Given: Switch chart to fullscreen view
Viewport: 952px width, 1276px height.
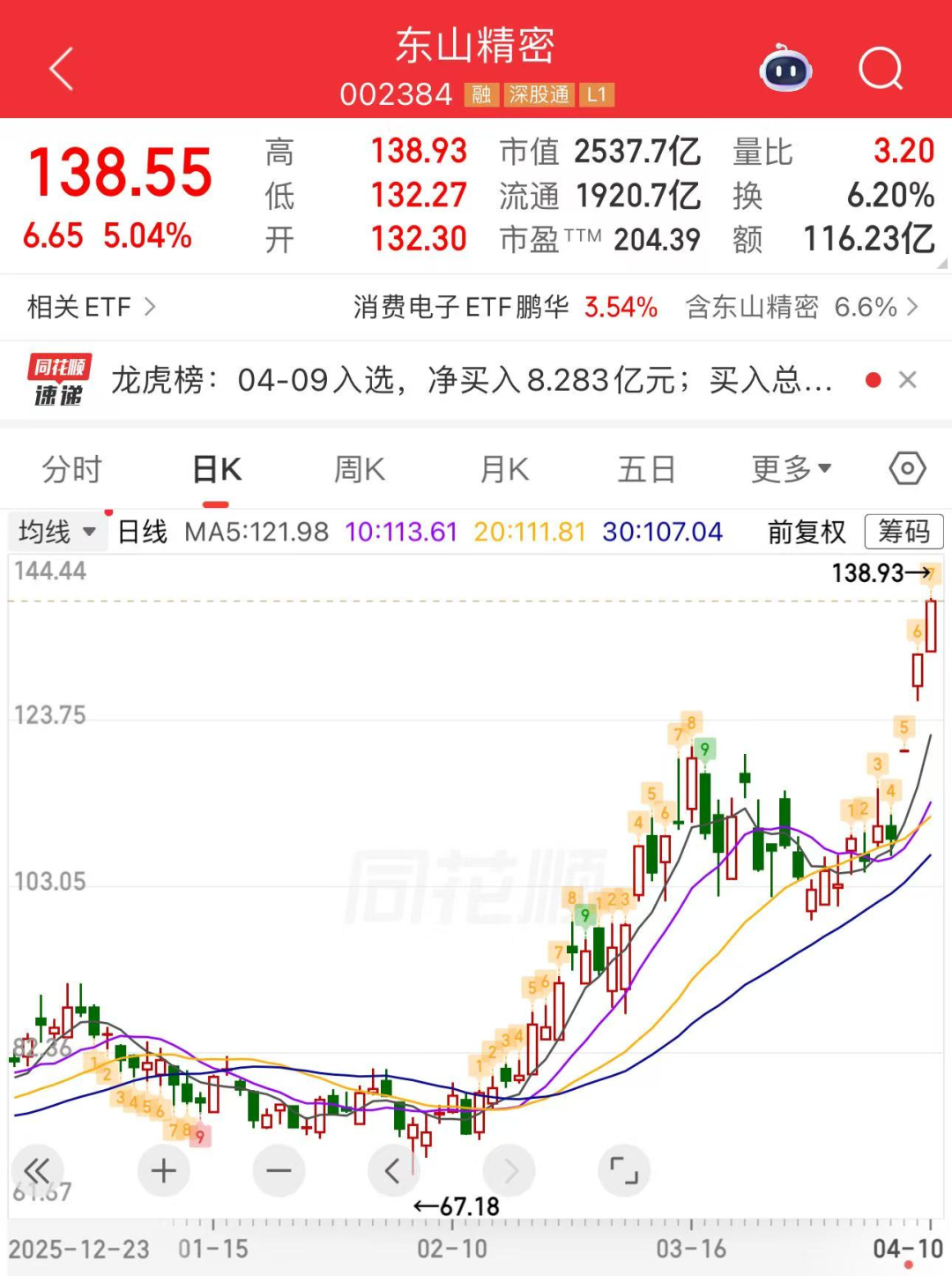Looking at the screenshot, I should [624, 1171].
